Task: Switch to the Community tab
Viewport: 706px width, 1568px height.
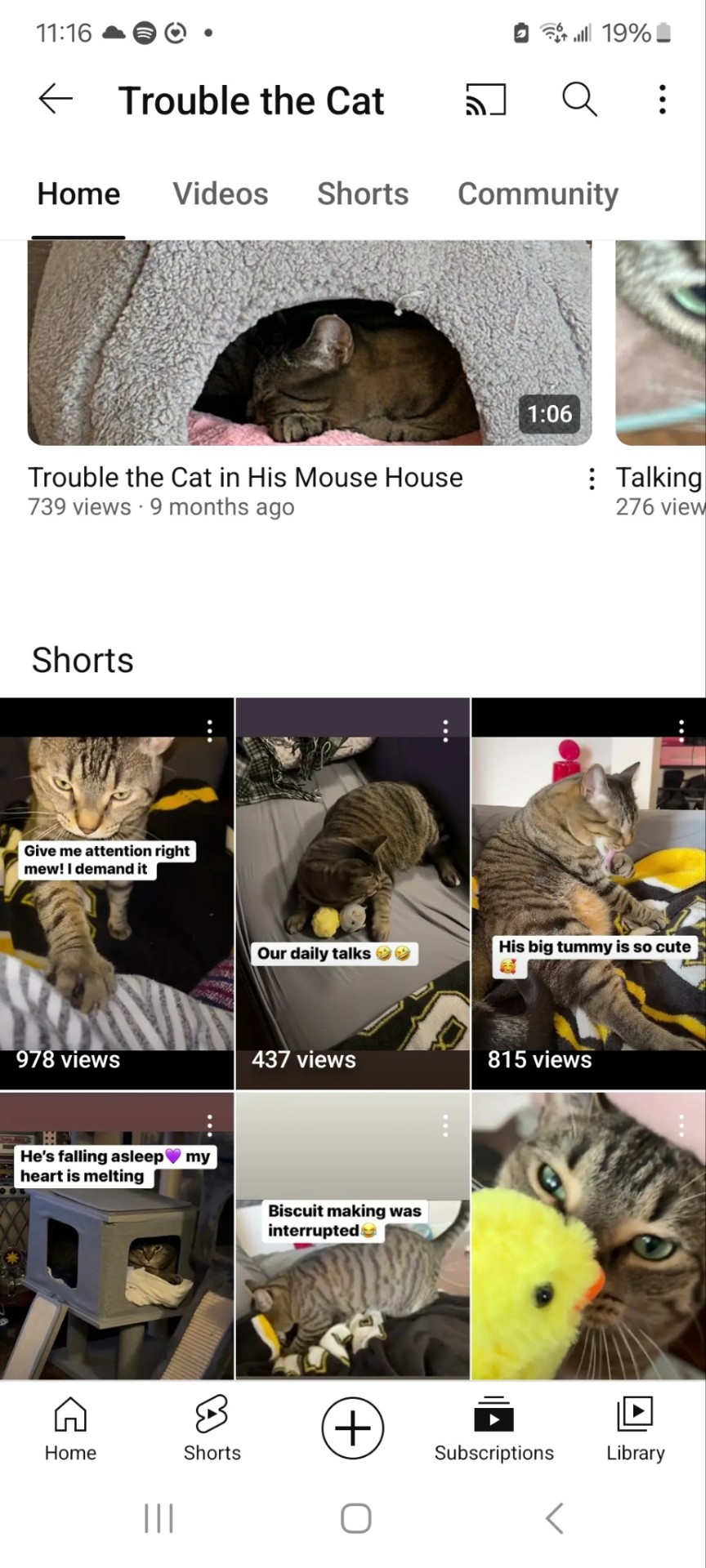Action: coord(538,194)
